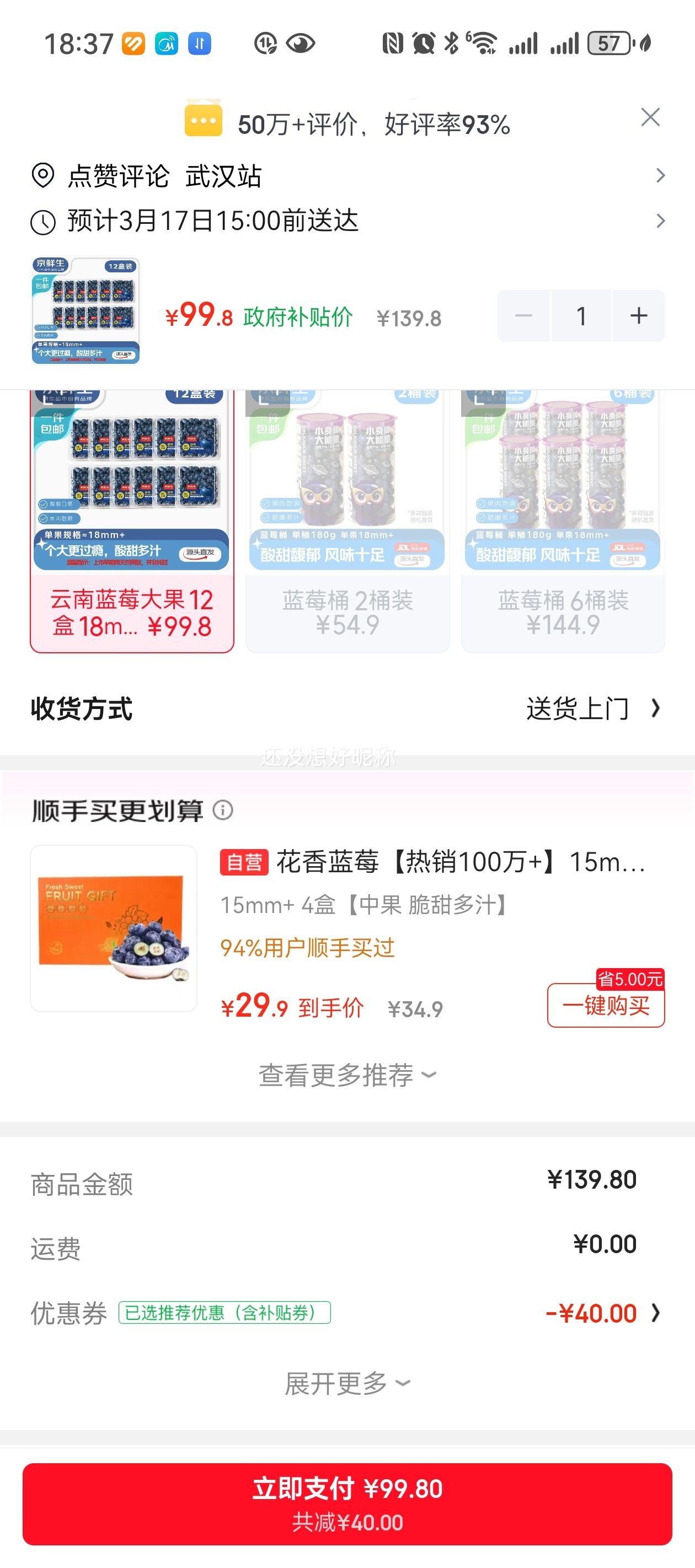Decrease quantity with the minus button

524,315
